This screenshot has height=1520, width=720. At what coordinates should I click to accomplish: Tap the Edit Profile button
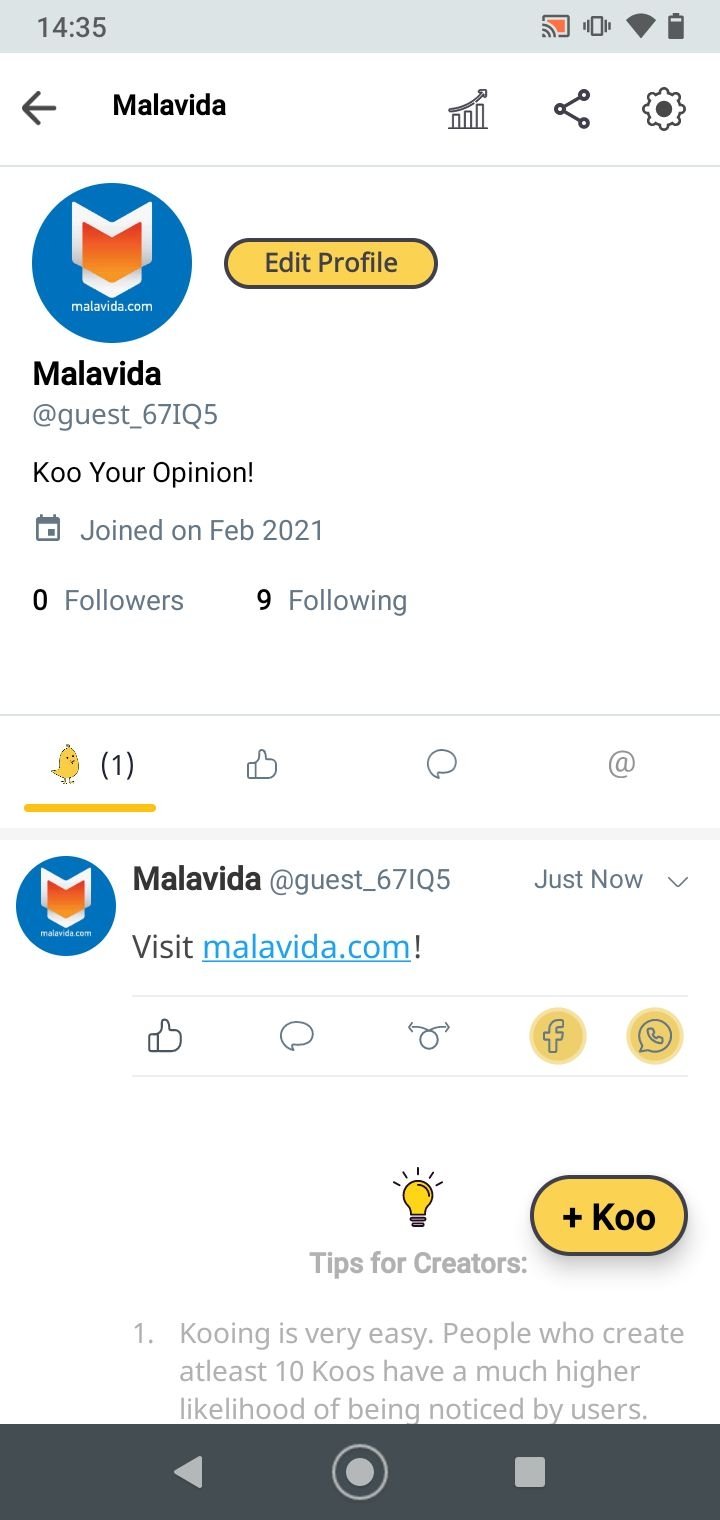coord(331,263)
